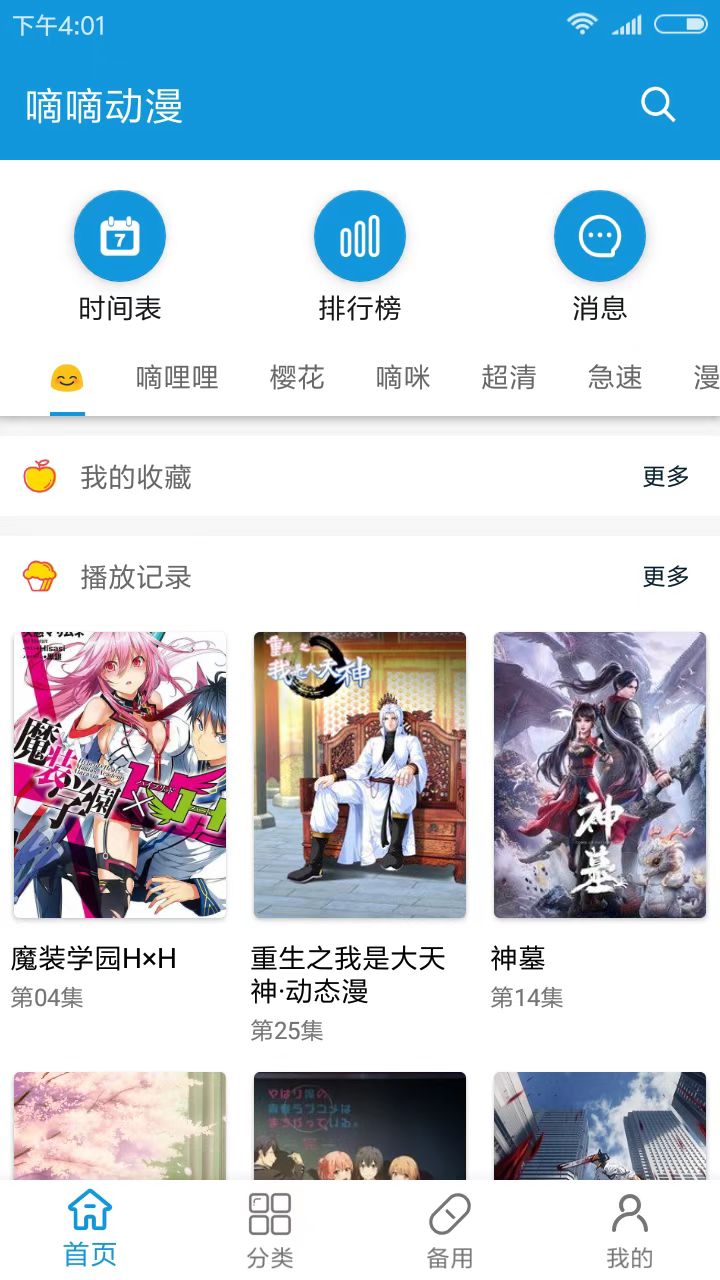Open the search function

pyautogui.click(x=657, y=104)
